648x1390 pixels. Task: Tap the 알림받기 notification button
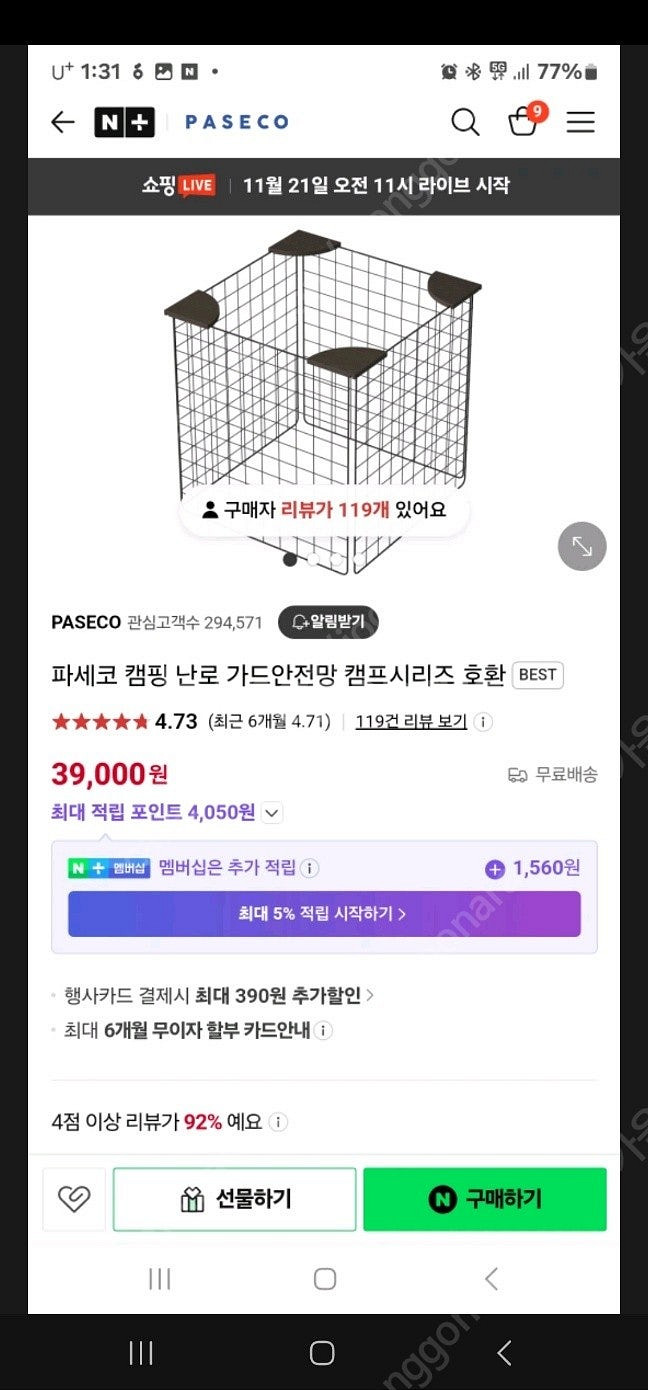[327, 622]
